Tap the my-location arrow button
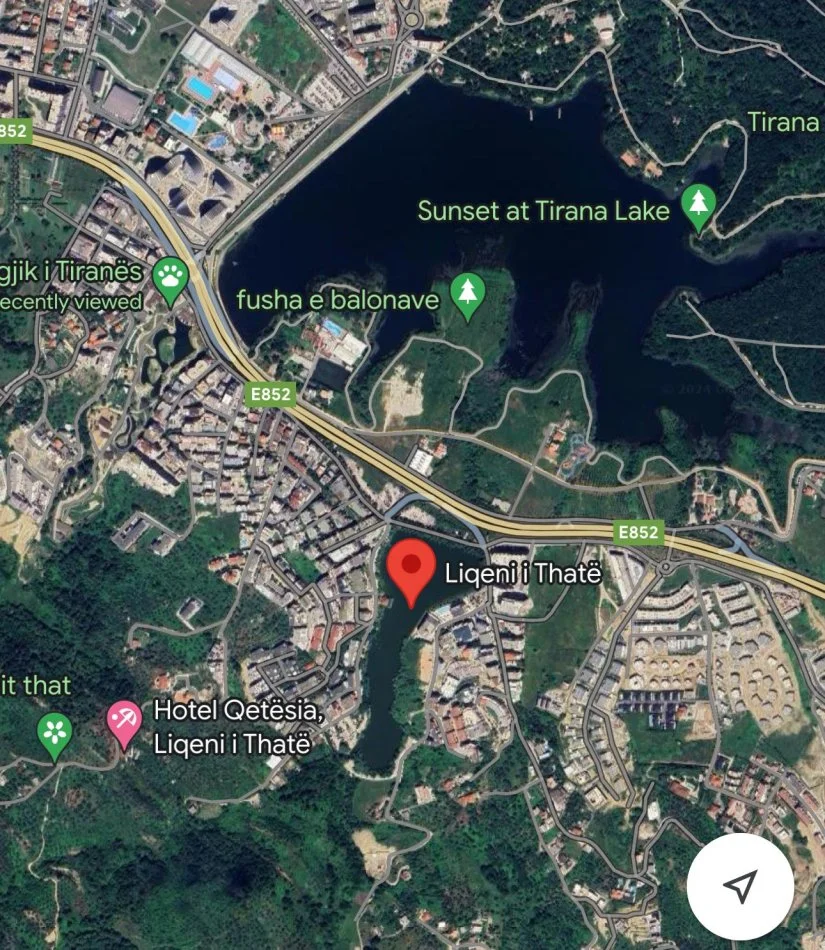Viewport: 825px width, 950px height. tap(740, 884)
